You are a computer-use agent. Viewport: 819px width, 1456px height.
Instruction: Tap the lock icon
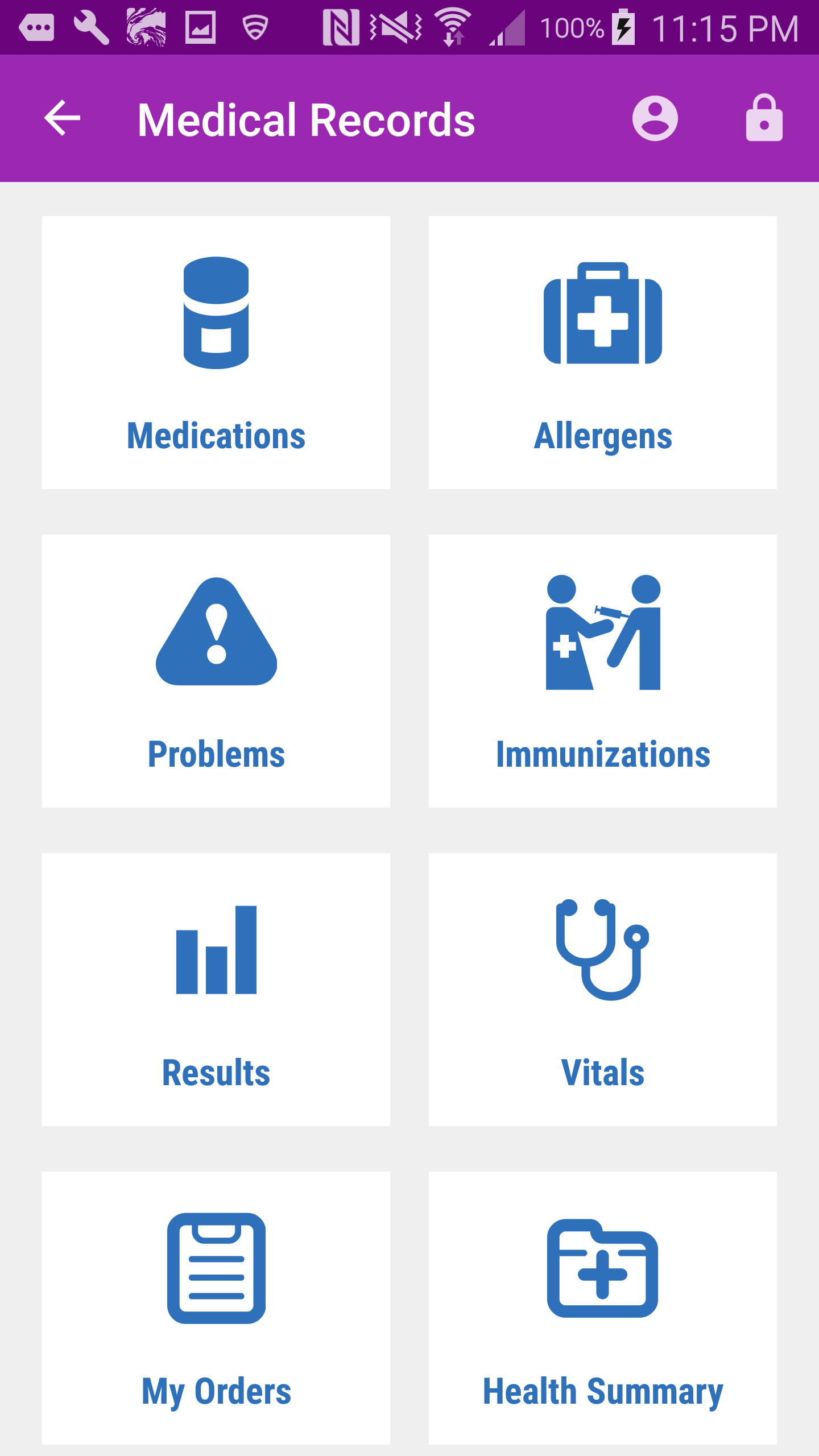click(764, 118)
